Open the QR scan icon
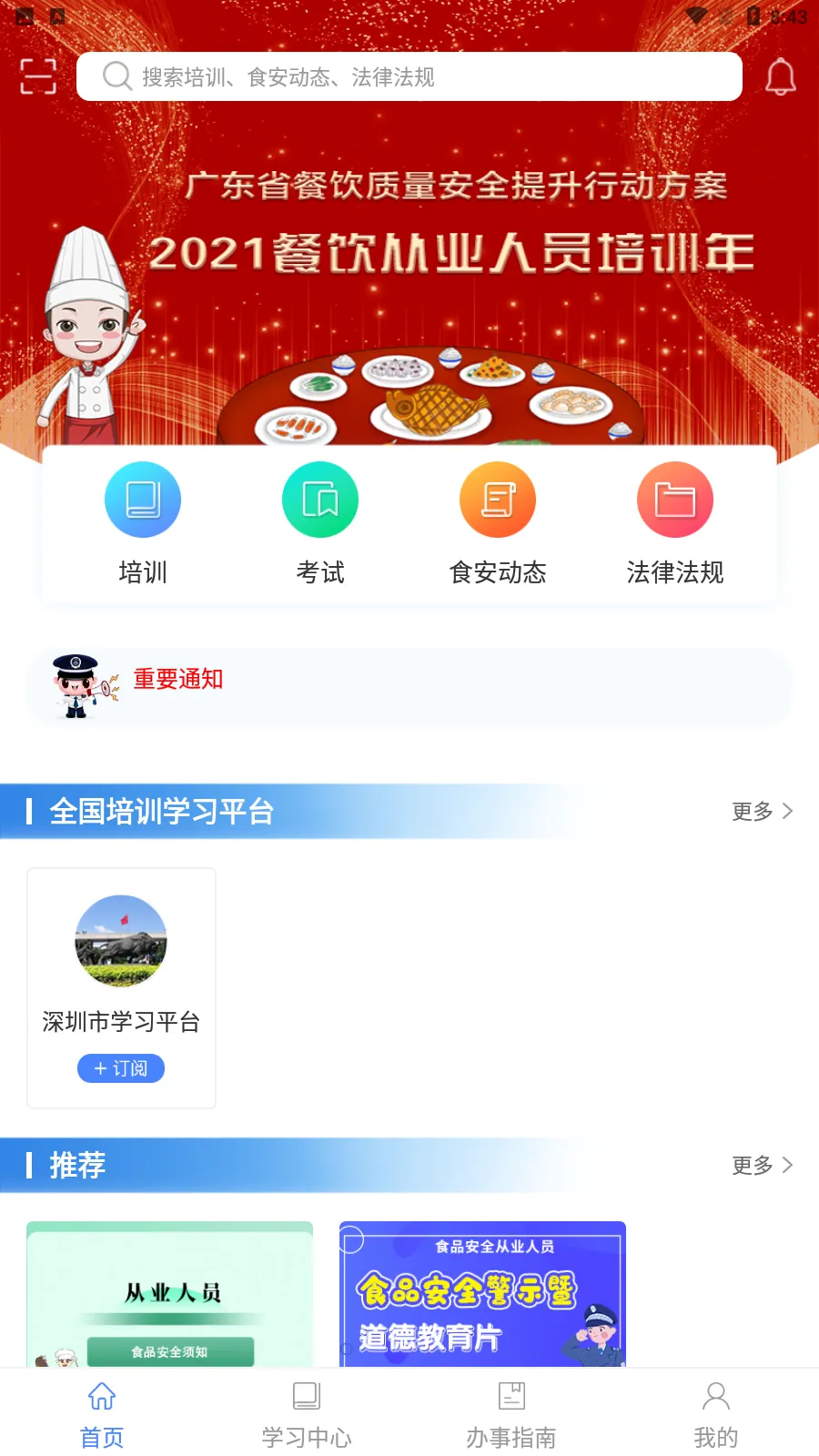Screen dimensions: 819x1456 tap(38, 76)
